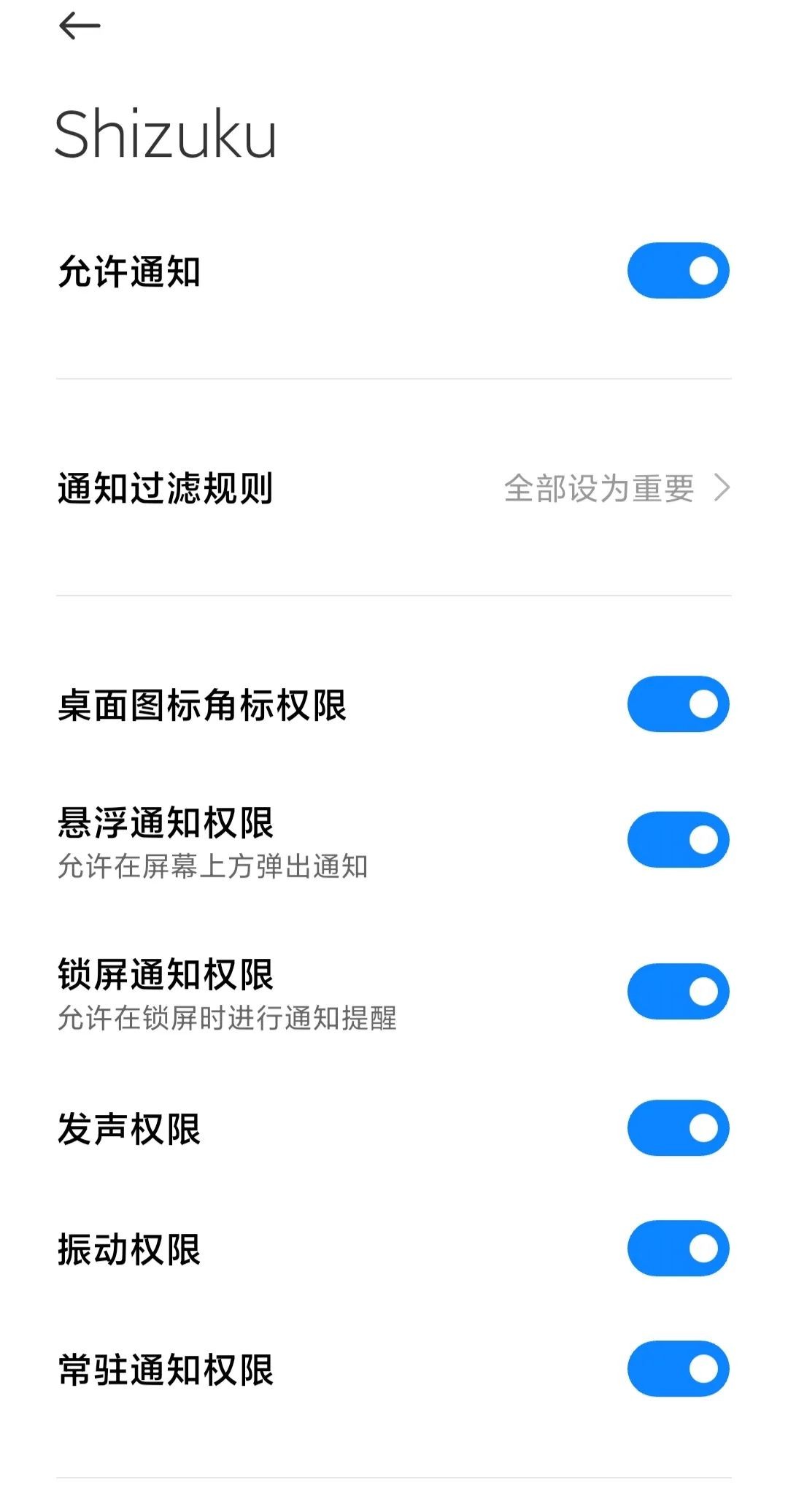788x1512 pixels.
Task: Turn off 允许通知 for Shizuku
Action: pos(678,271)
